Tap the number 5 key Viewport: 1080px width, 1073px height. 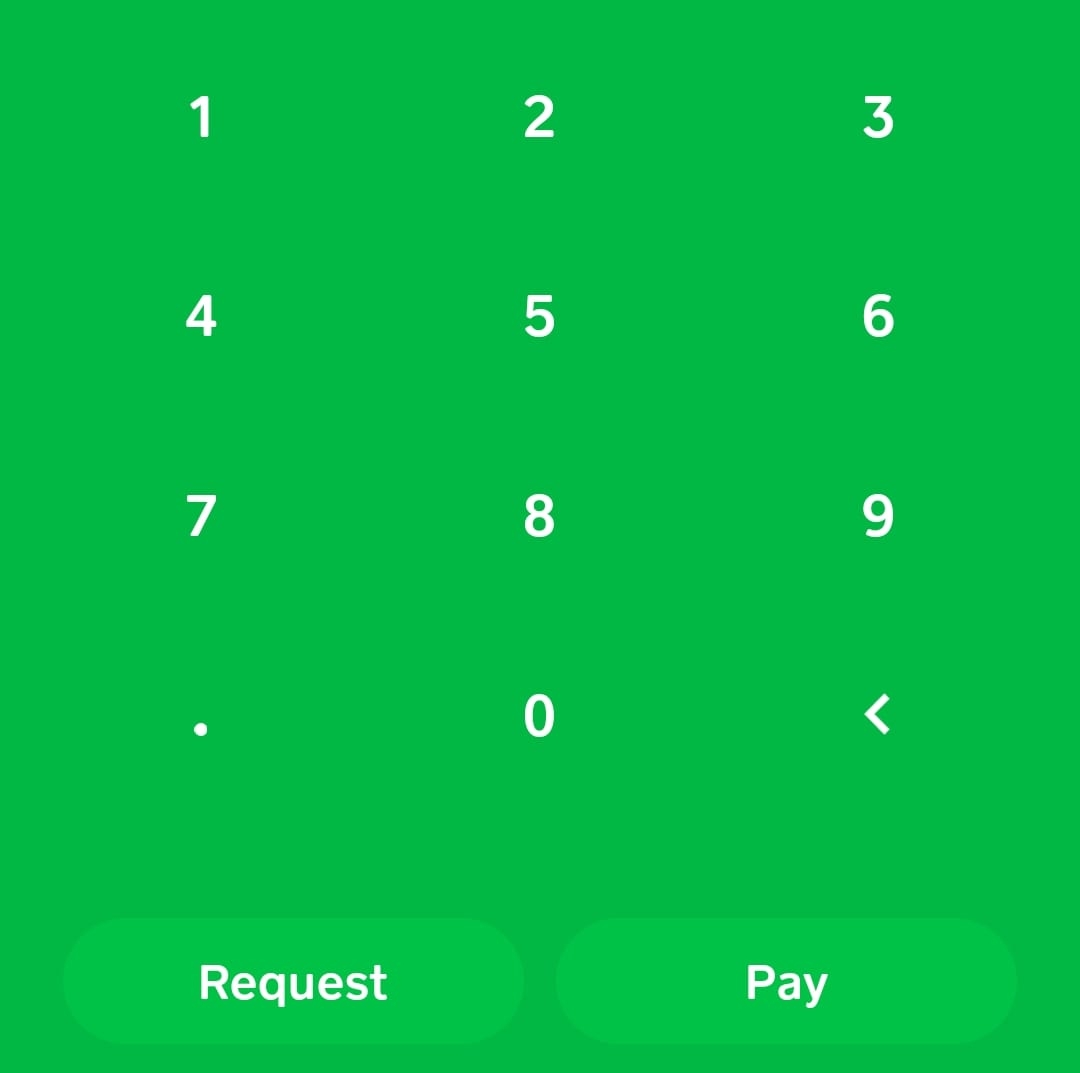539,316
